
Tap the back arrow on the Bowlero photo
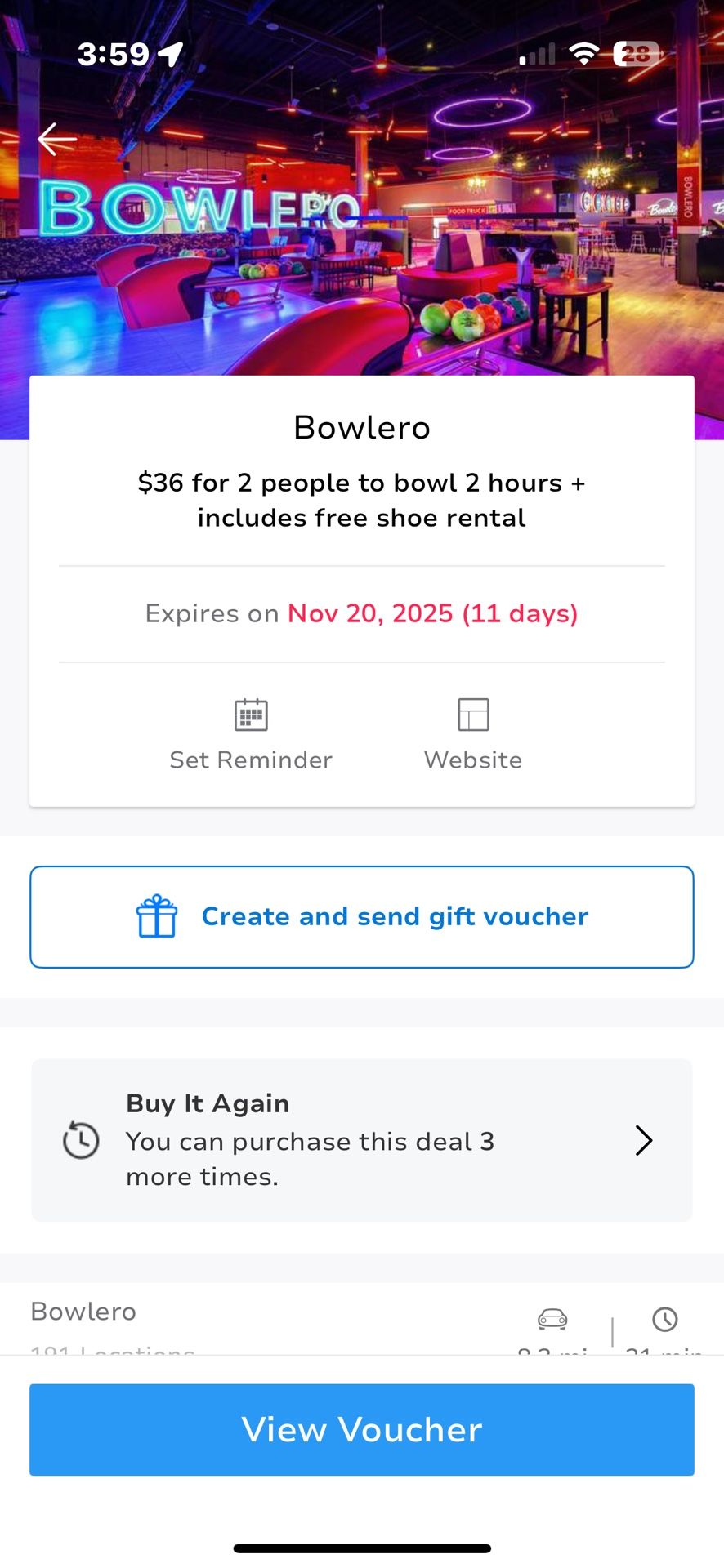[56, 139]
